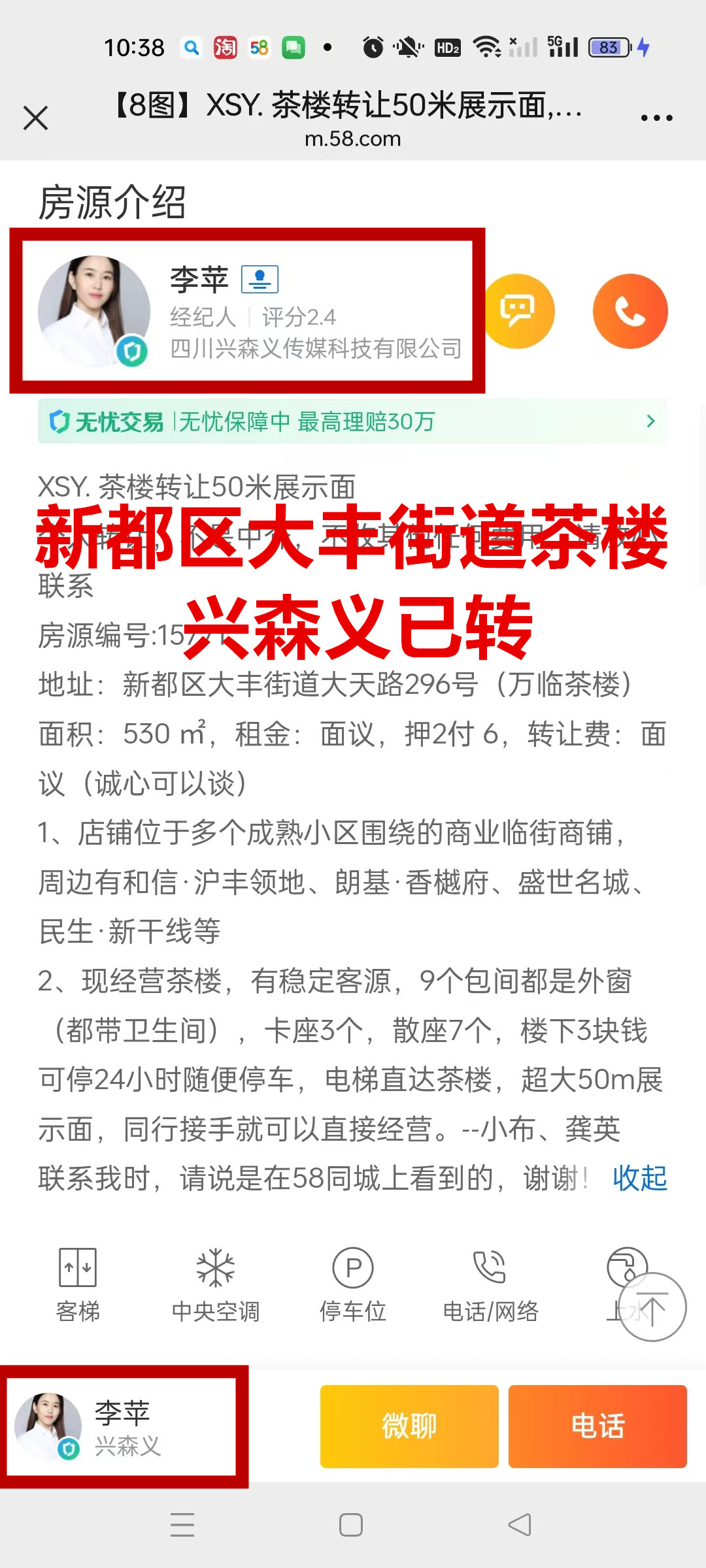The image size is (706, 1568).
Task: Go back using the system back button
Action: 520,1525
